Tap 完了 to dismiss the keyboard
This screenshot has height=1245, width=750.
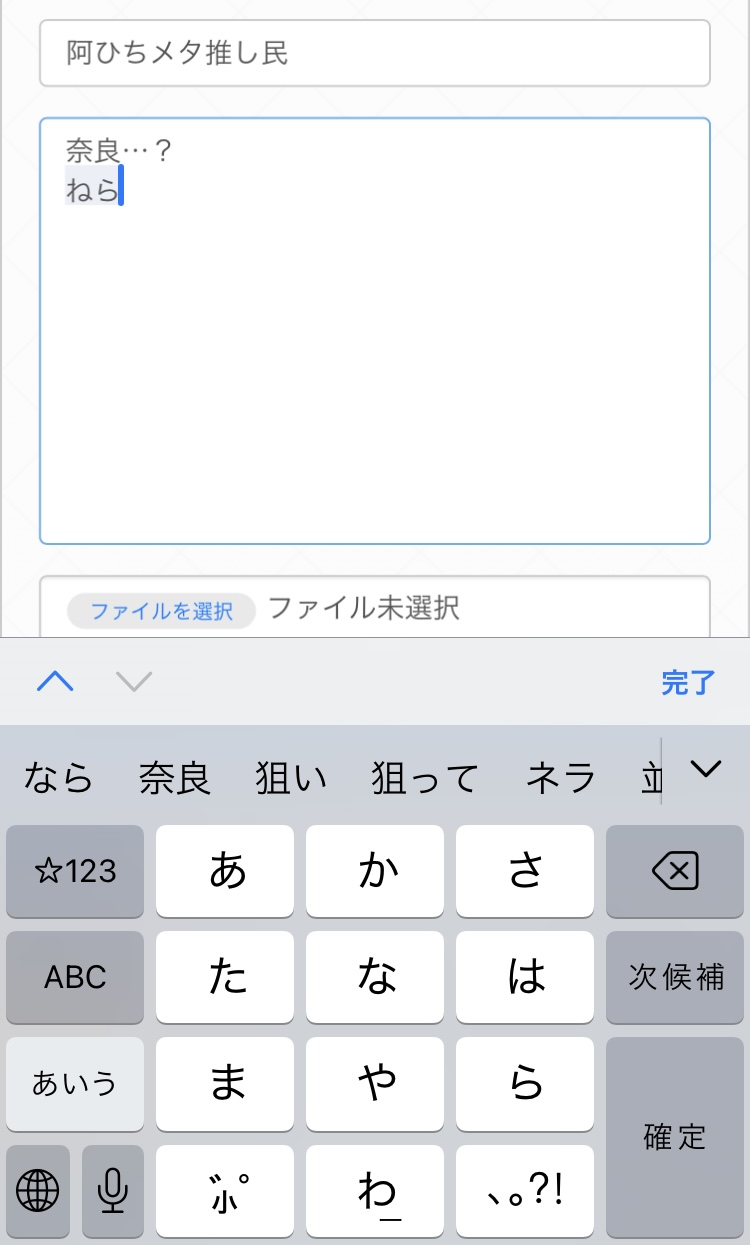click(x=688, y=683)
